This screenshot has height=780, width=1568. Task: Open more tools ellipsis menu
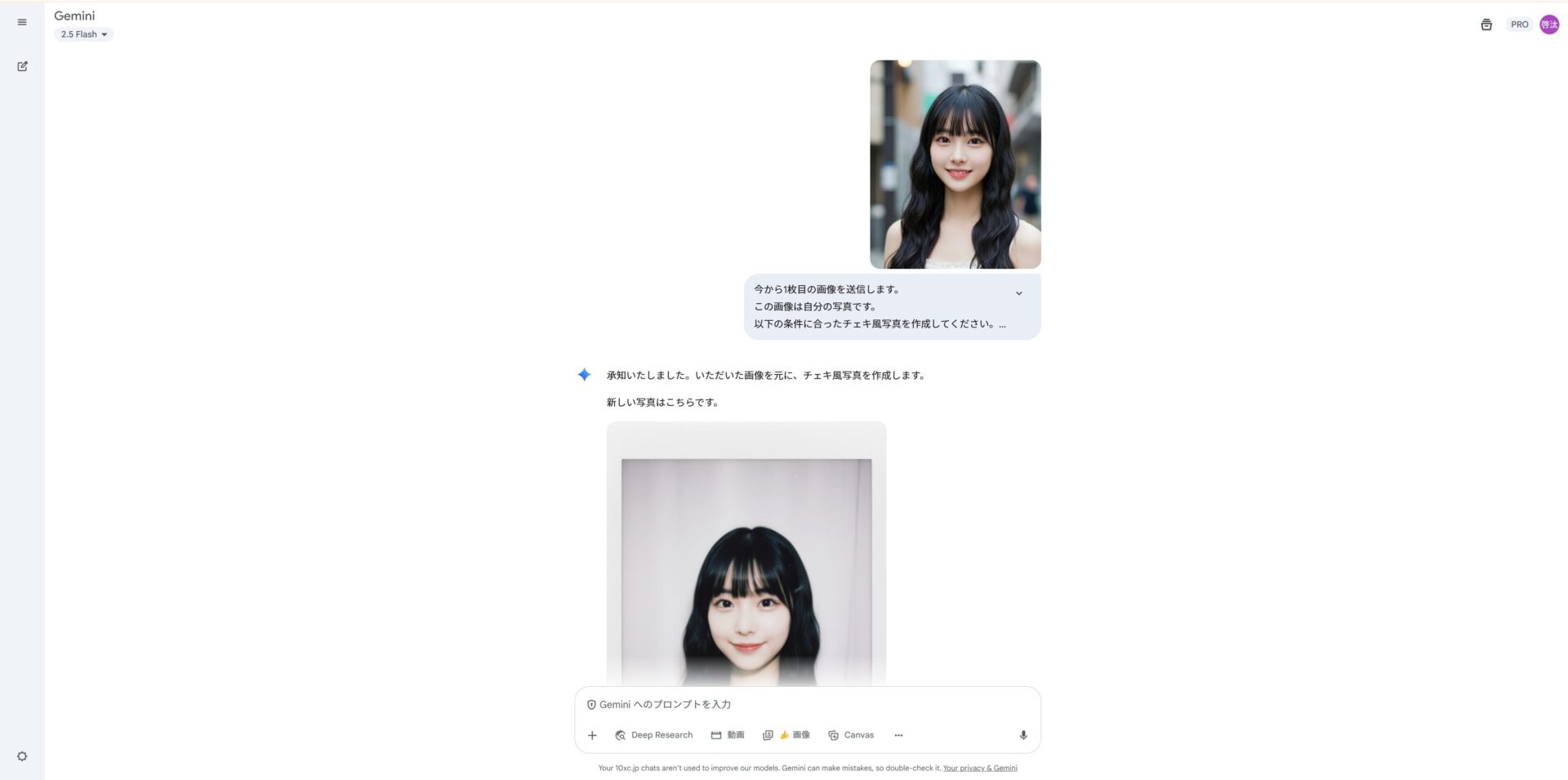pyautogui.click(x=898, y=735)
